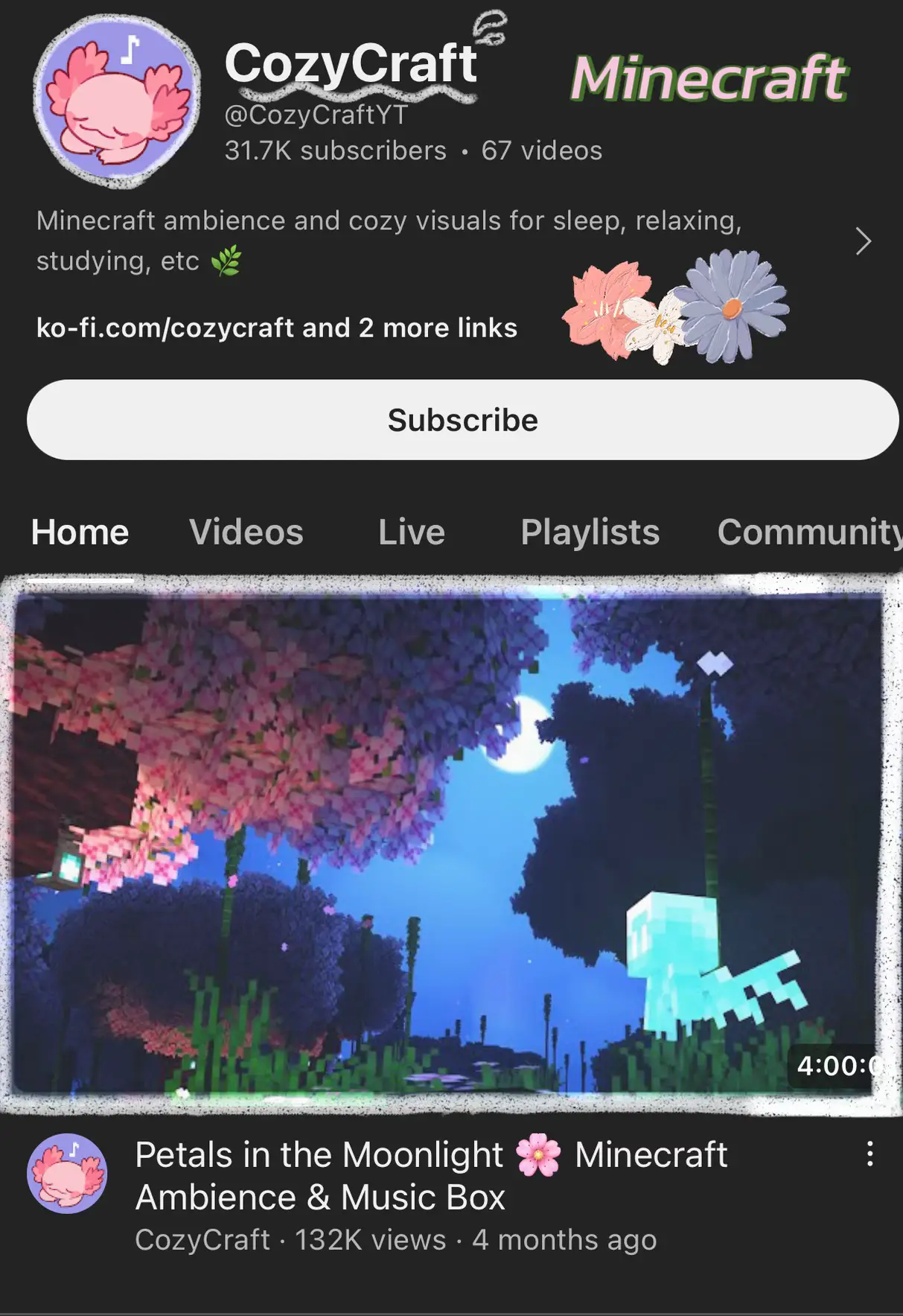Switch to the Videos tab

pyautogui.click(x=246, y=533)
